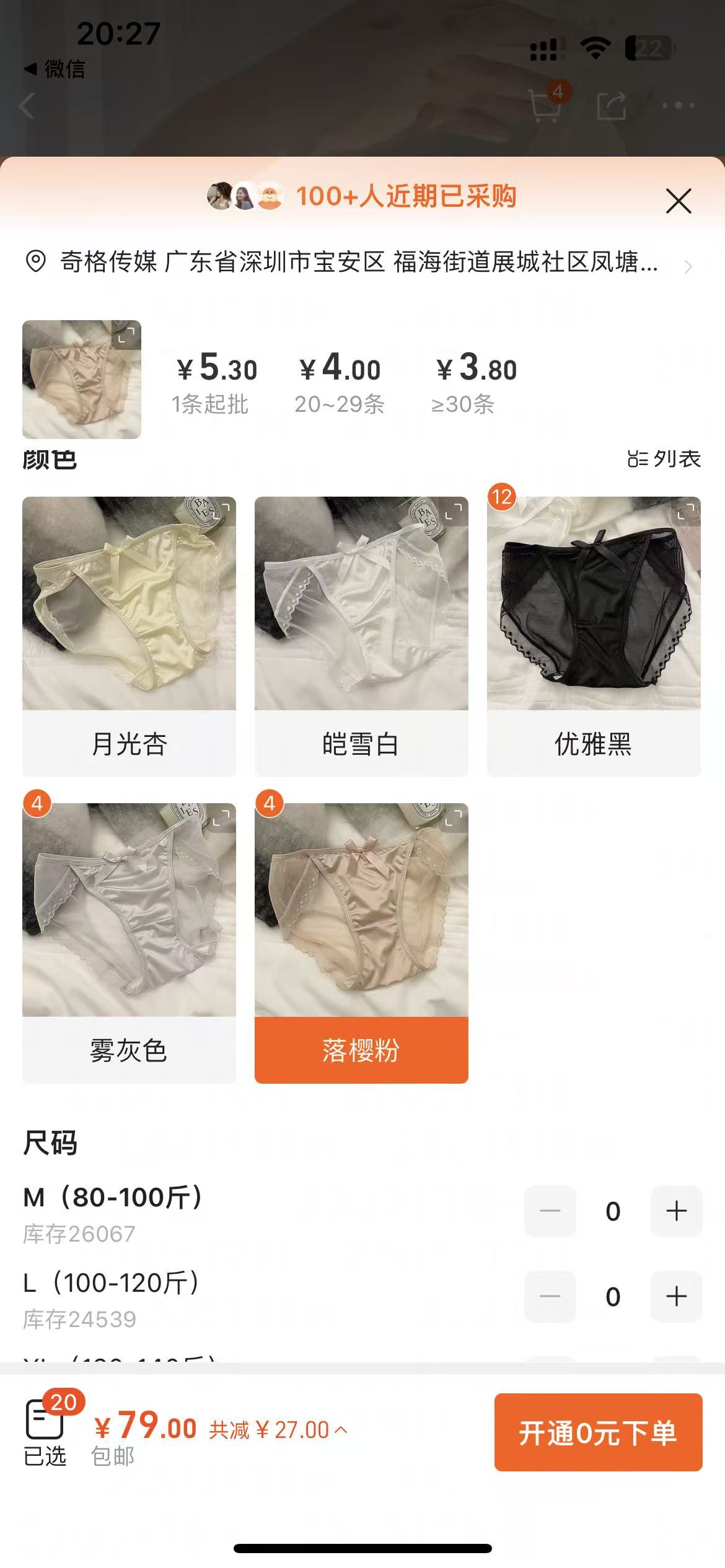Image resolution: width=725 pixels, height=1568 pixels.
Task: Open the delivery address row
Action: pos(359,263)
